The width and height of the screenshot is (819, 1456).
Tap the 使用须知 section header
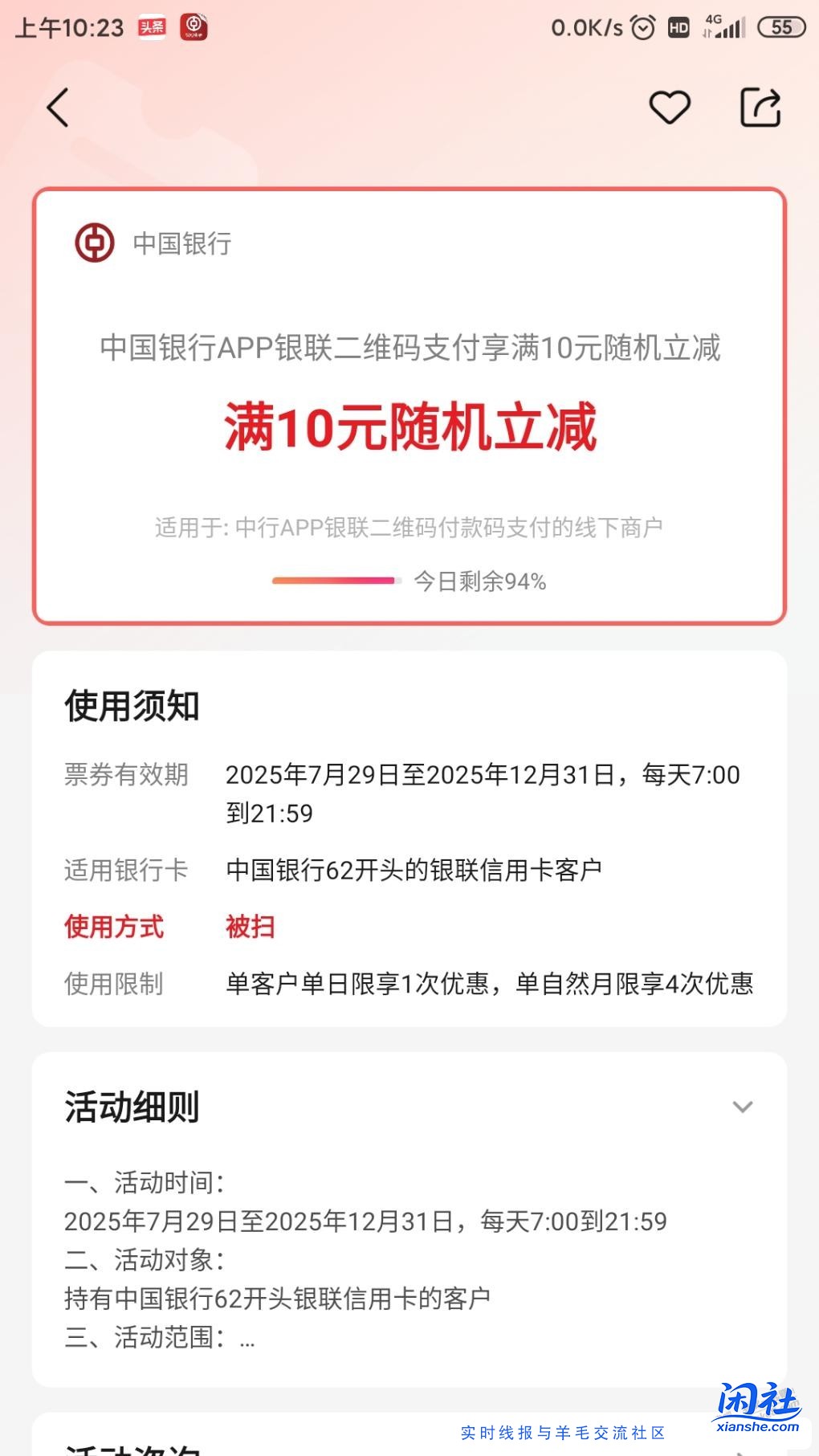coord(132,707)
